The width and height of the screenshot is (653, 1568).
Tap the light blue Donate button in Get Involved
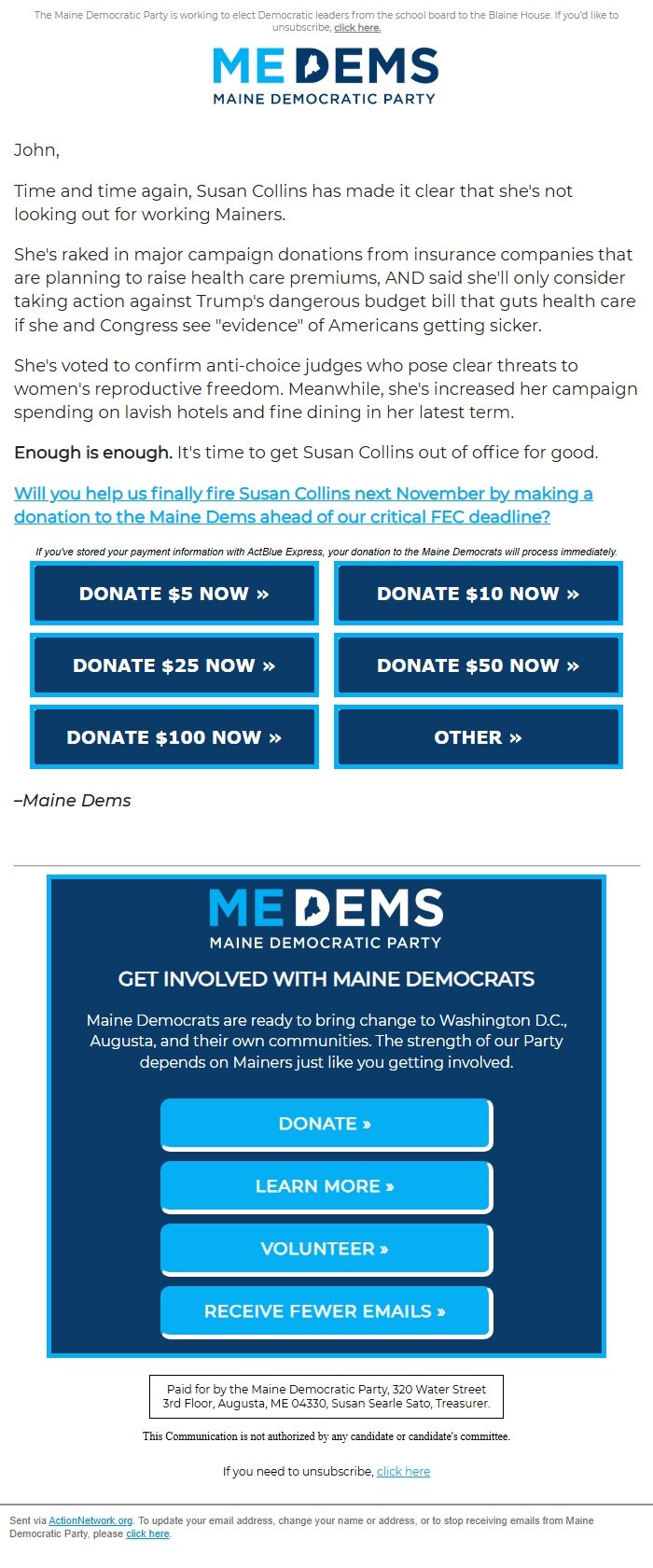[x=326, y=1125]
